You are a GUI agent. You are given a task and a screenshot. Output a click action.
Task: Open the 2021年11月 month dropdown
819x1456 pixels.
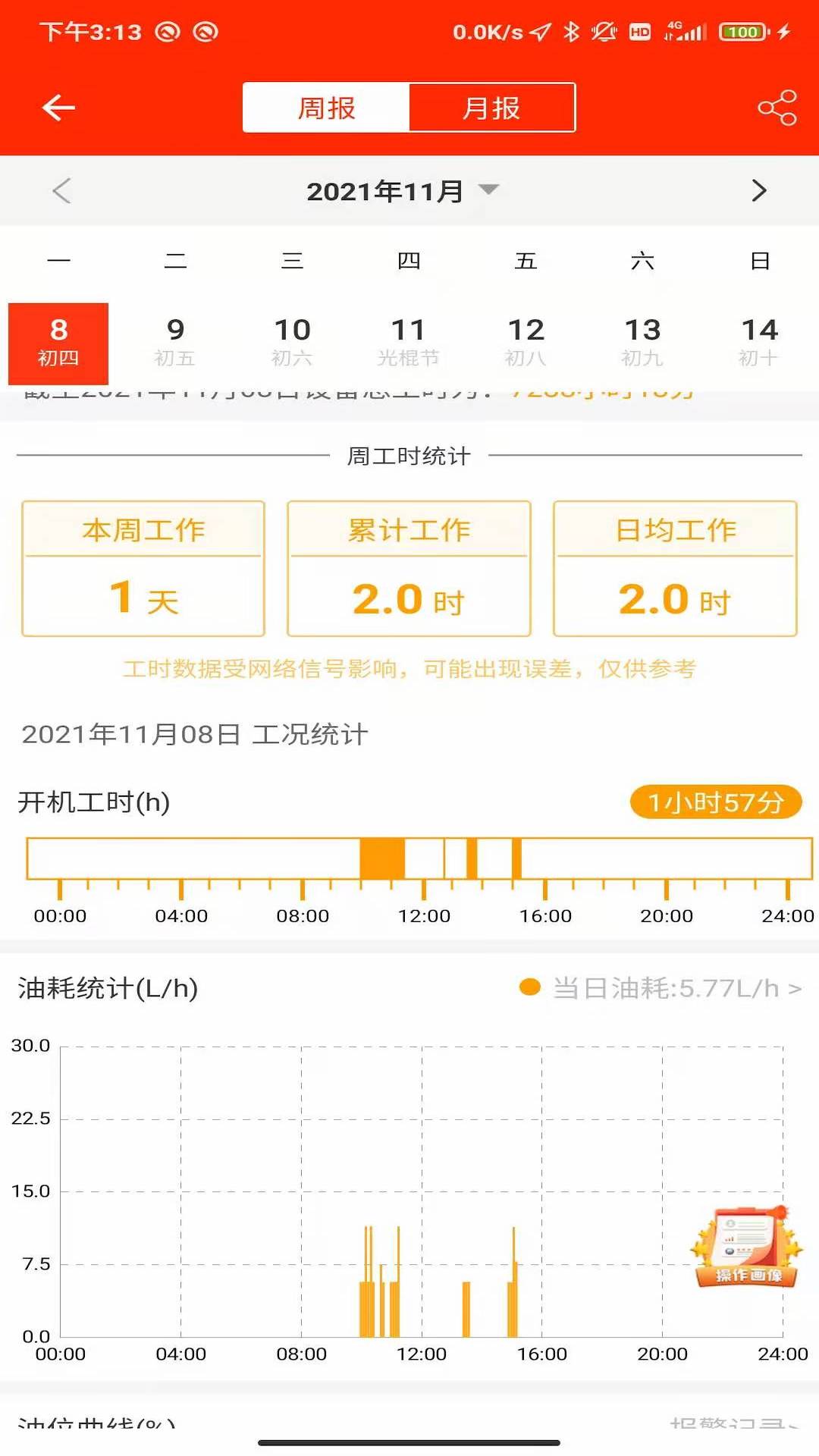[402, 191]
